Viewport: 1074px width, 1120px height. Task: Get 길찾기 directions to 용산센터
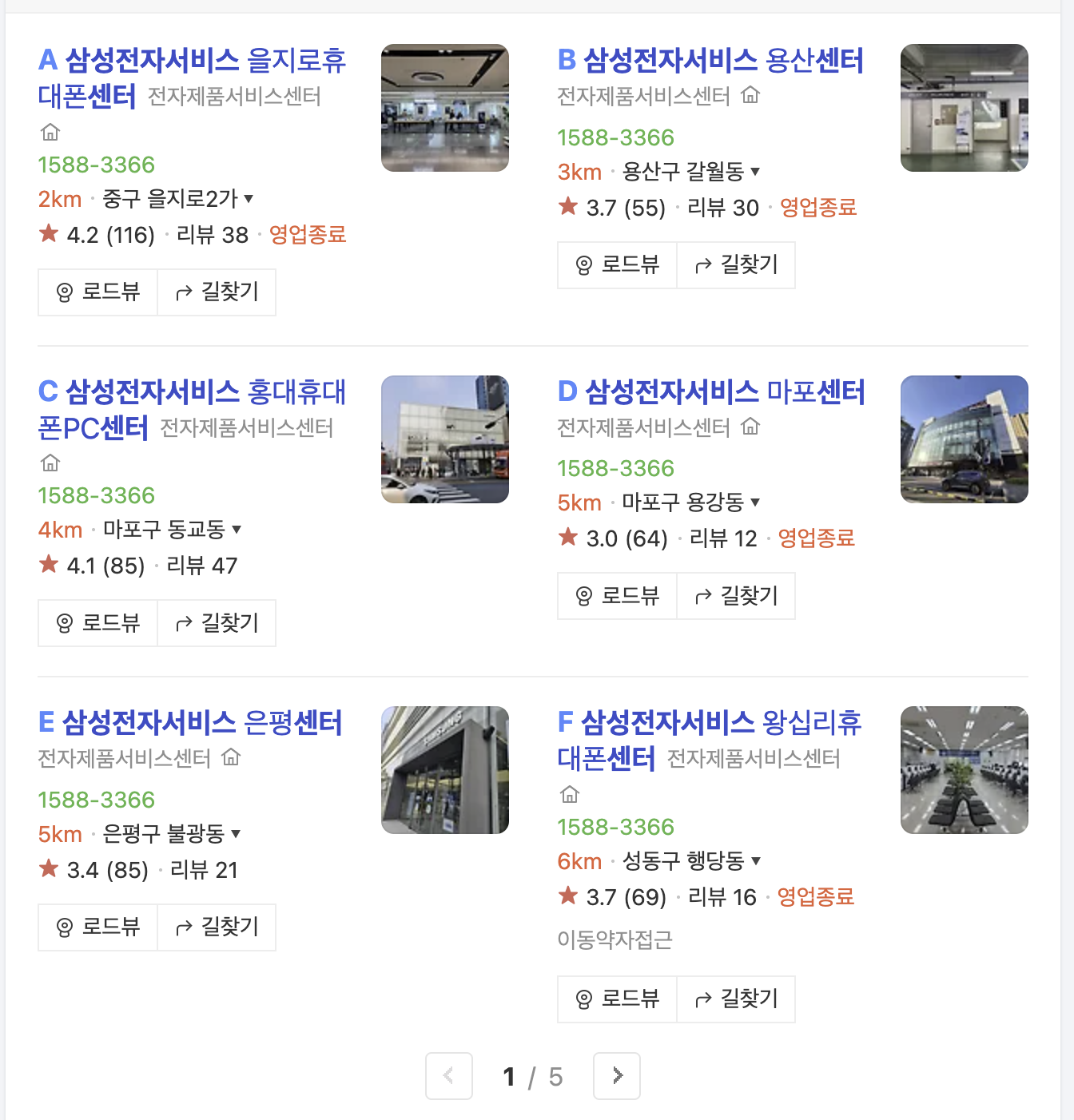point(736,265)
